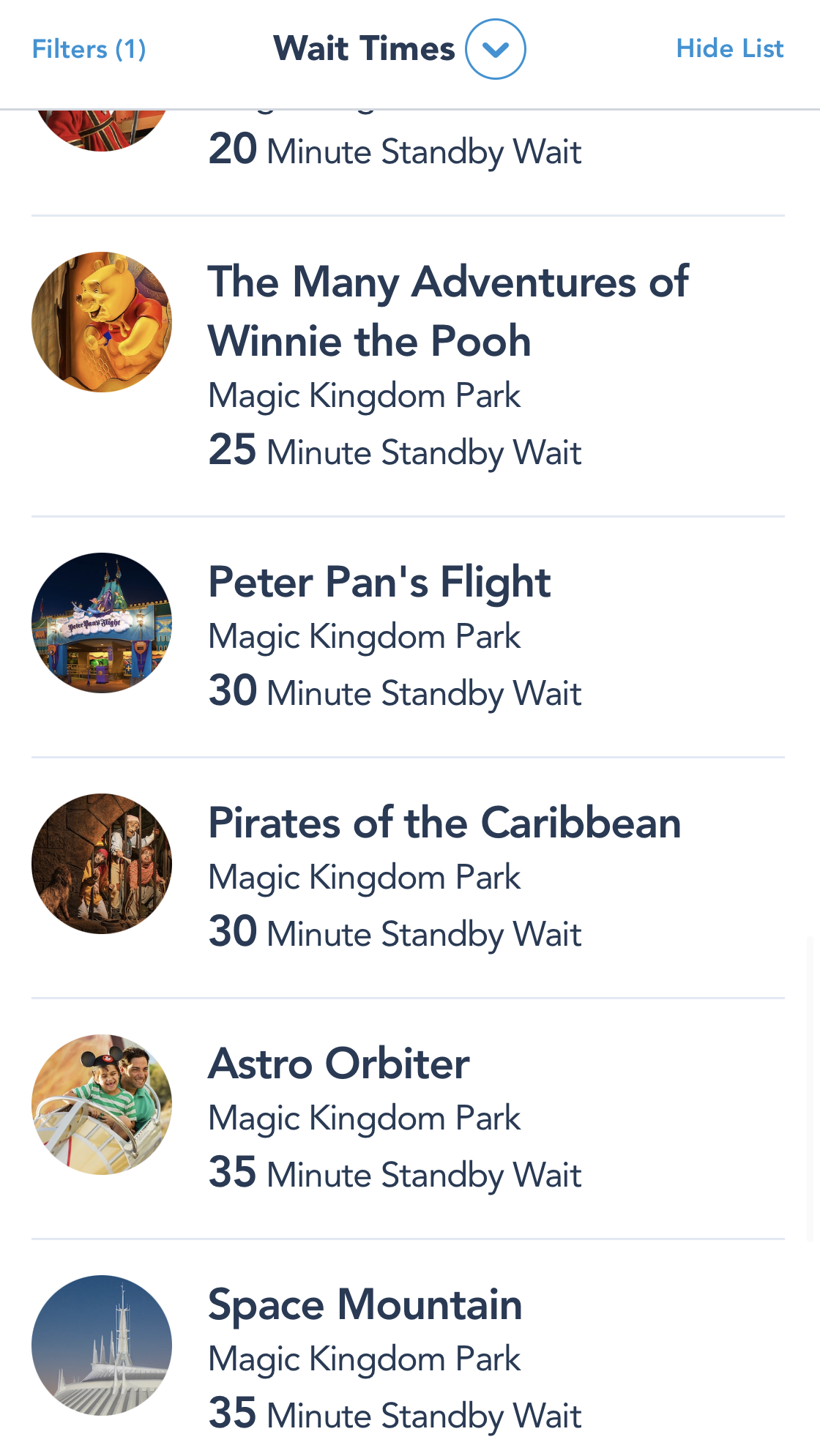820x1456 pixels.
Task: Open the Filters (1) options
Action: (x=89, y=49)
